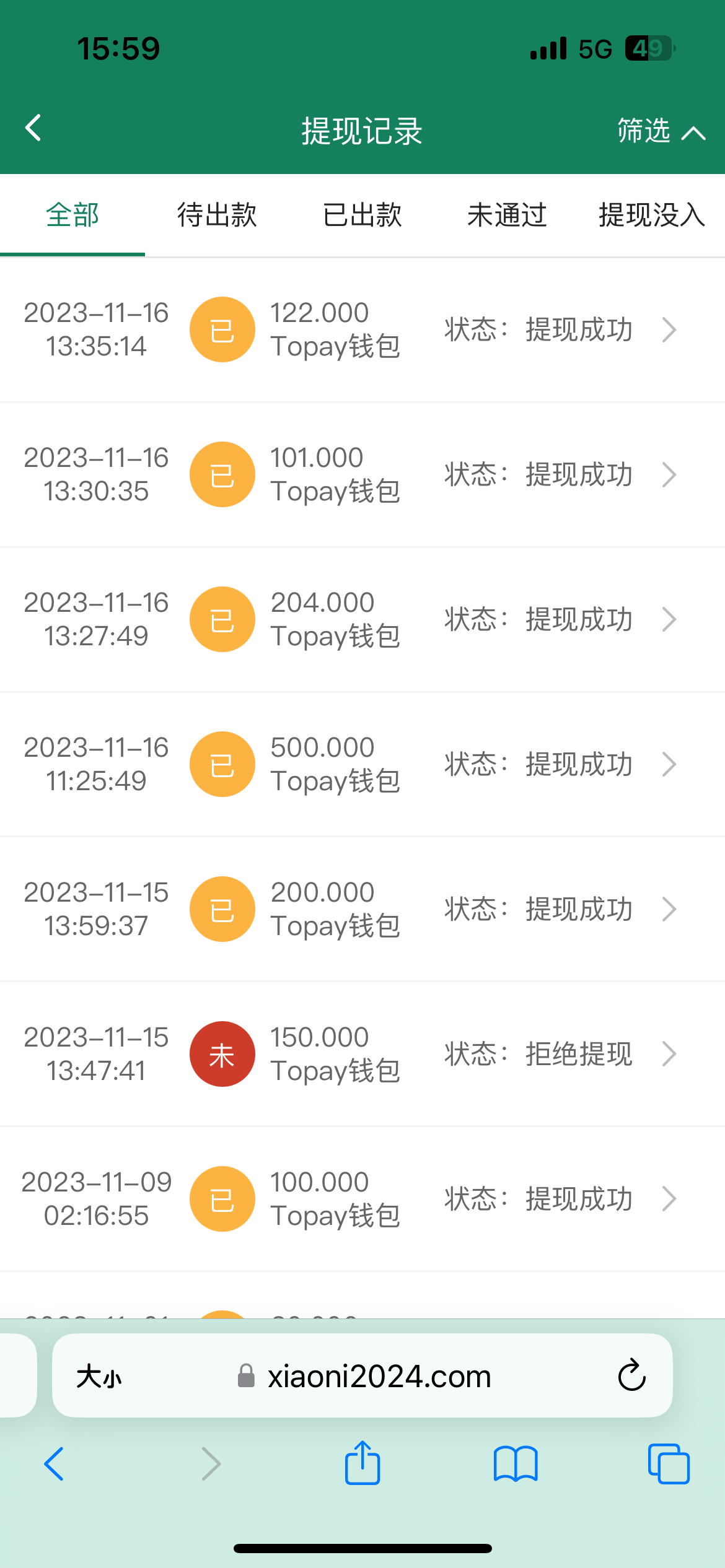The image size is (725, 1568).
Task: Show the 提现没入 tab
Action: point(651,215)
